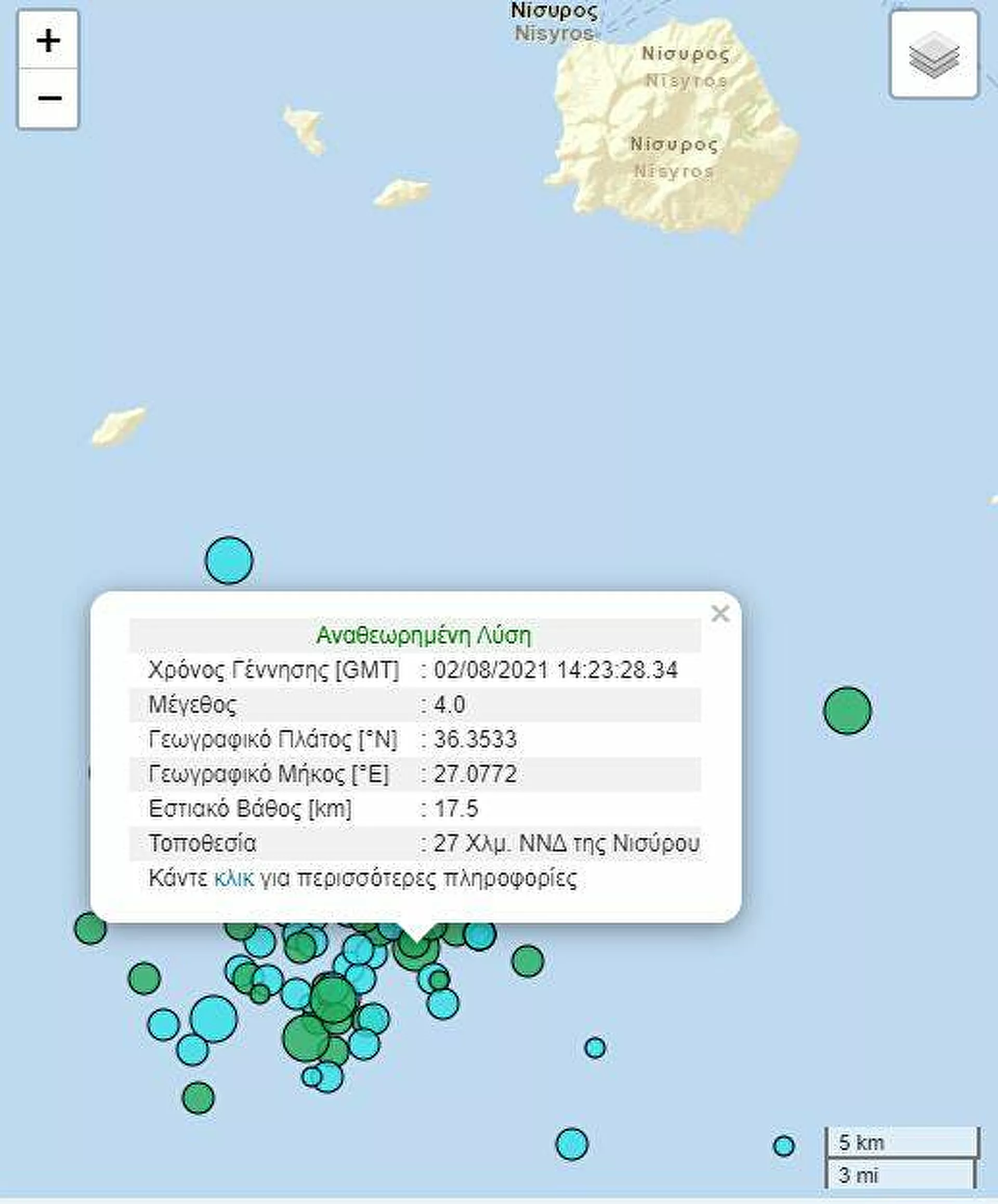This screenshot has width=998, height=1204.
Task: Open the map layers selector
Action: (934, 55)
